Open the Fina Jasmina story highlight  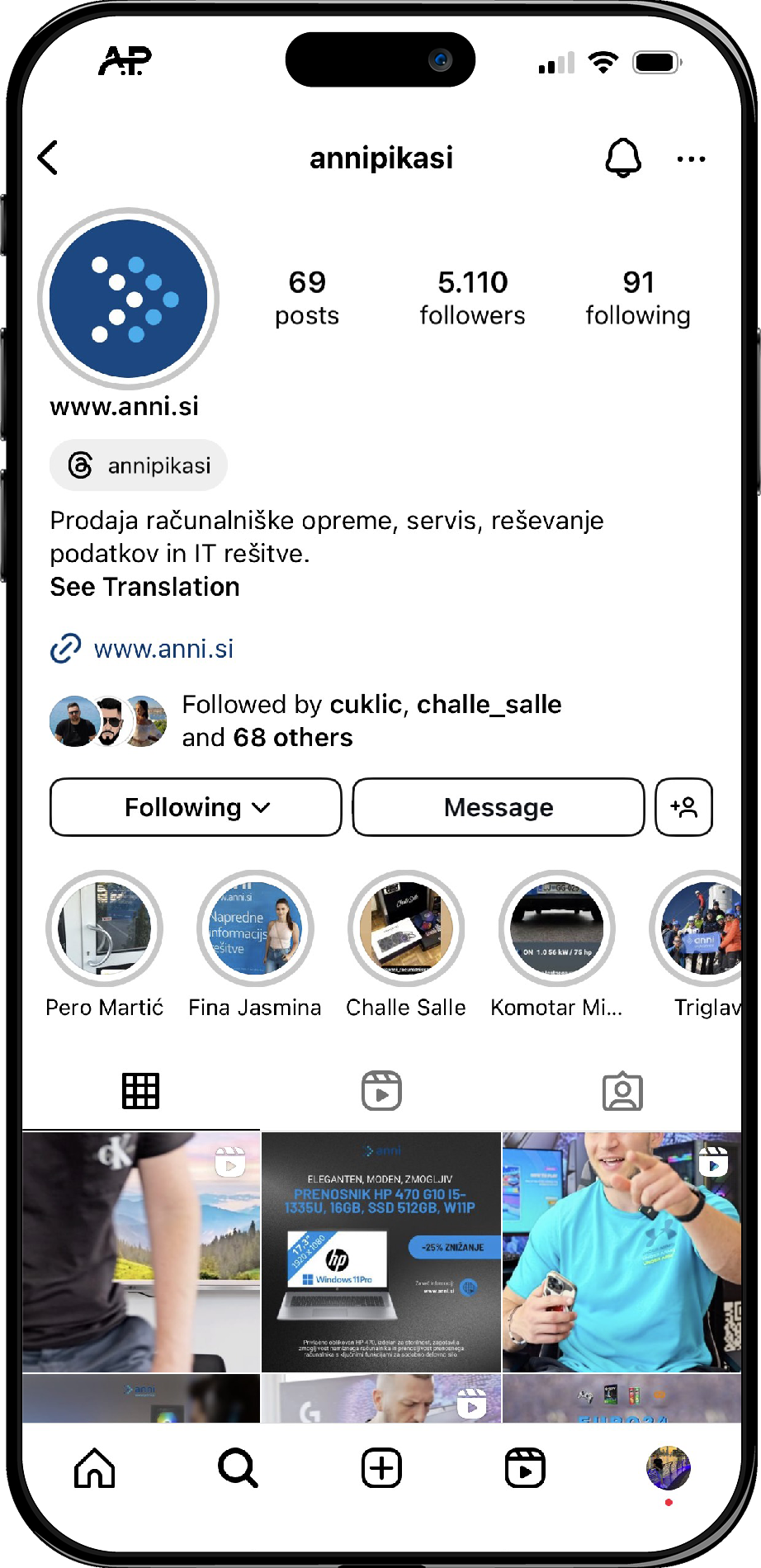[255, 929]
